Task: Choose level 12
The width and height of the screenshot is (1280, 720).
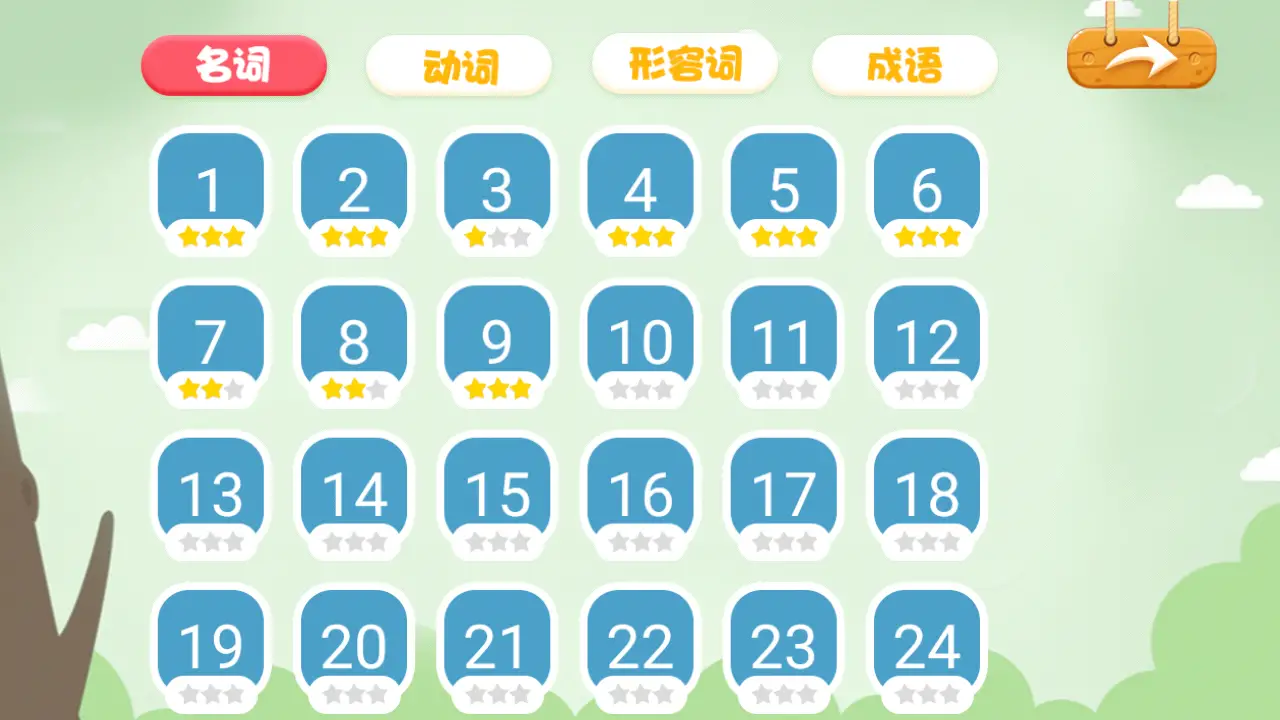Action: pyautogui.click(x=927, y=342)
